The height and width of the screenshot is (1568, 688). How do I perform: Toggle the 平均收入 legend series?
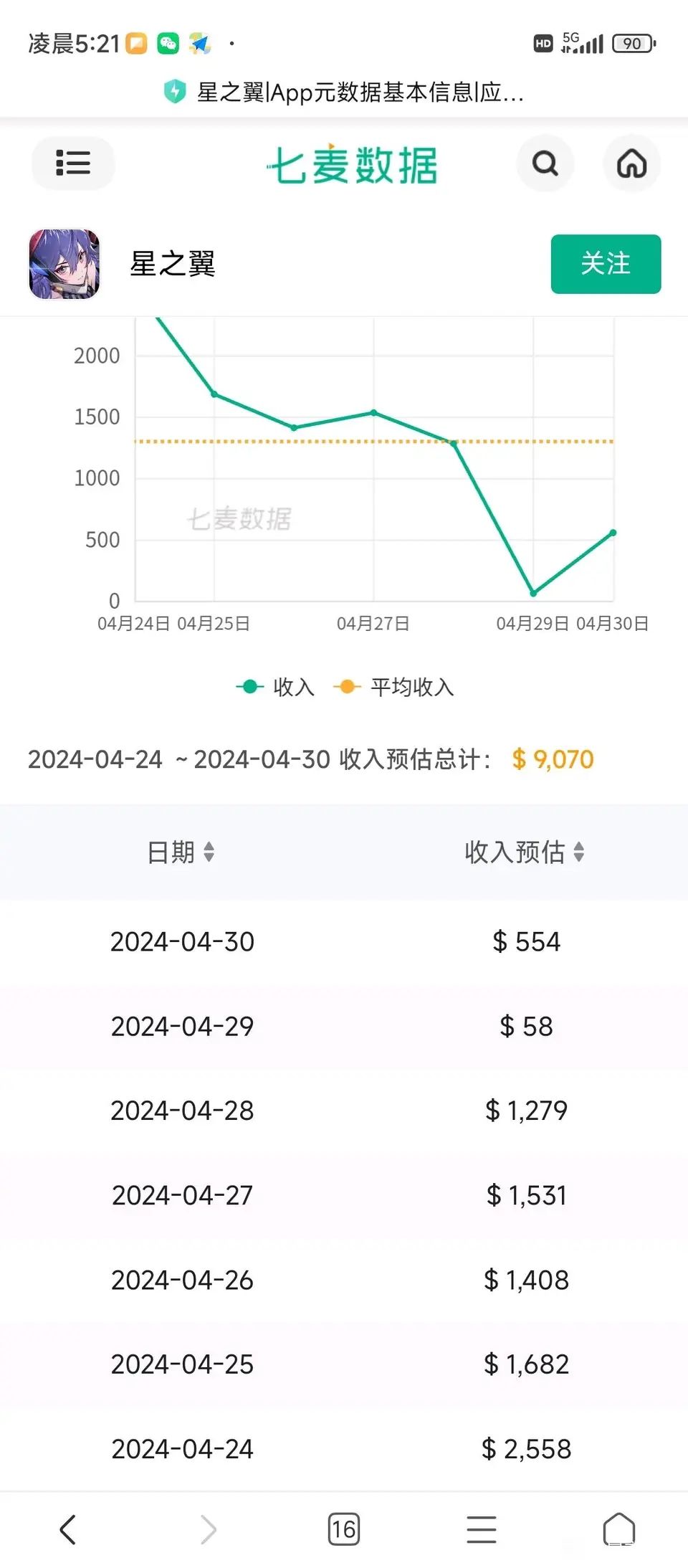pos(394,687)
